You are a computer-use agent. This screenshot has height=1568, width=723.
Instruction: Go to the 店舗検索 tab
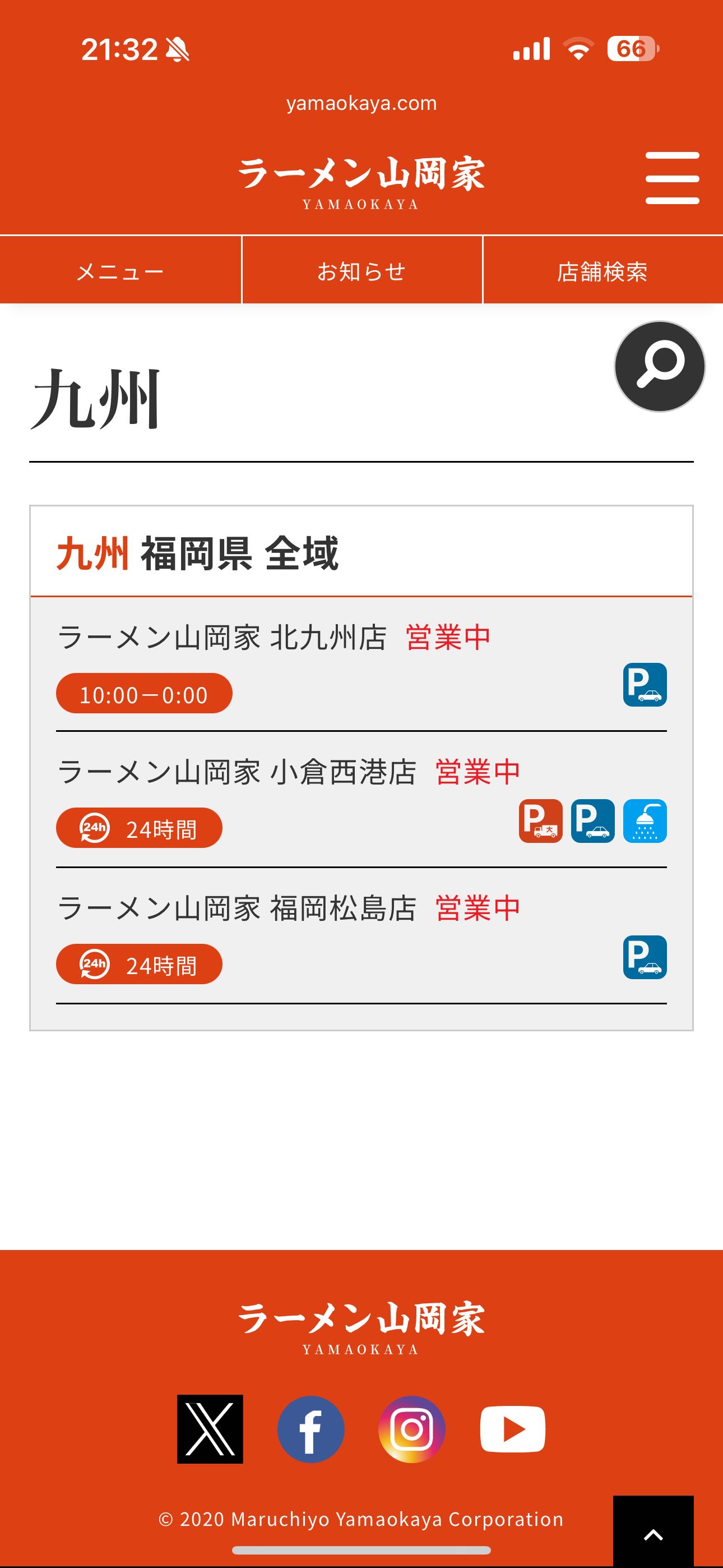[602, 270]
